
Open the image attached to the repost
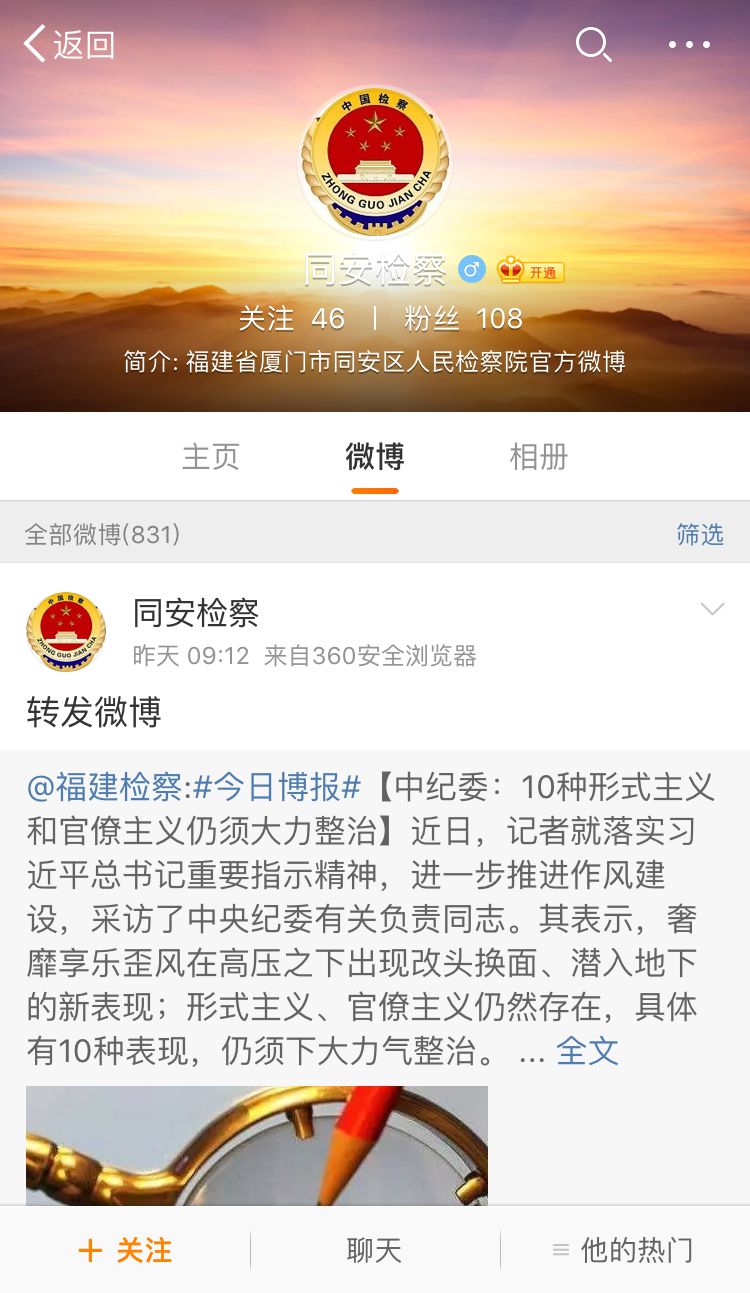click(257, 1145)
